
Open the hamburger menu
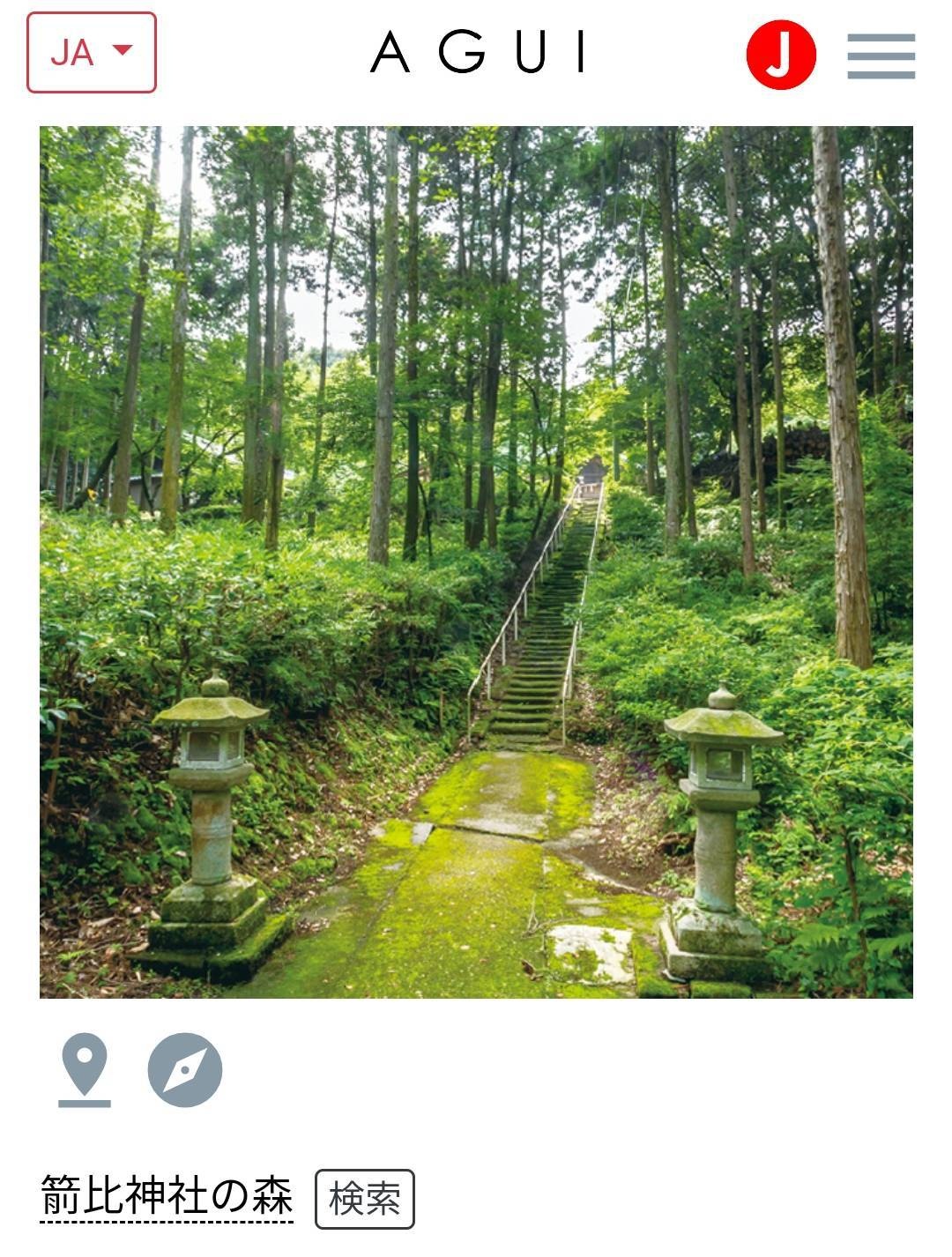[x=881, y=56]
